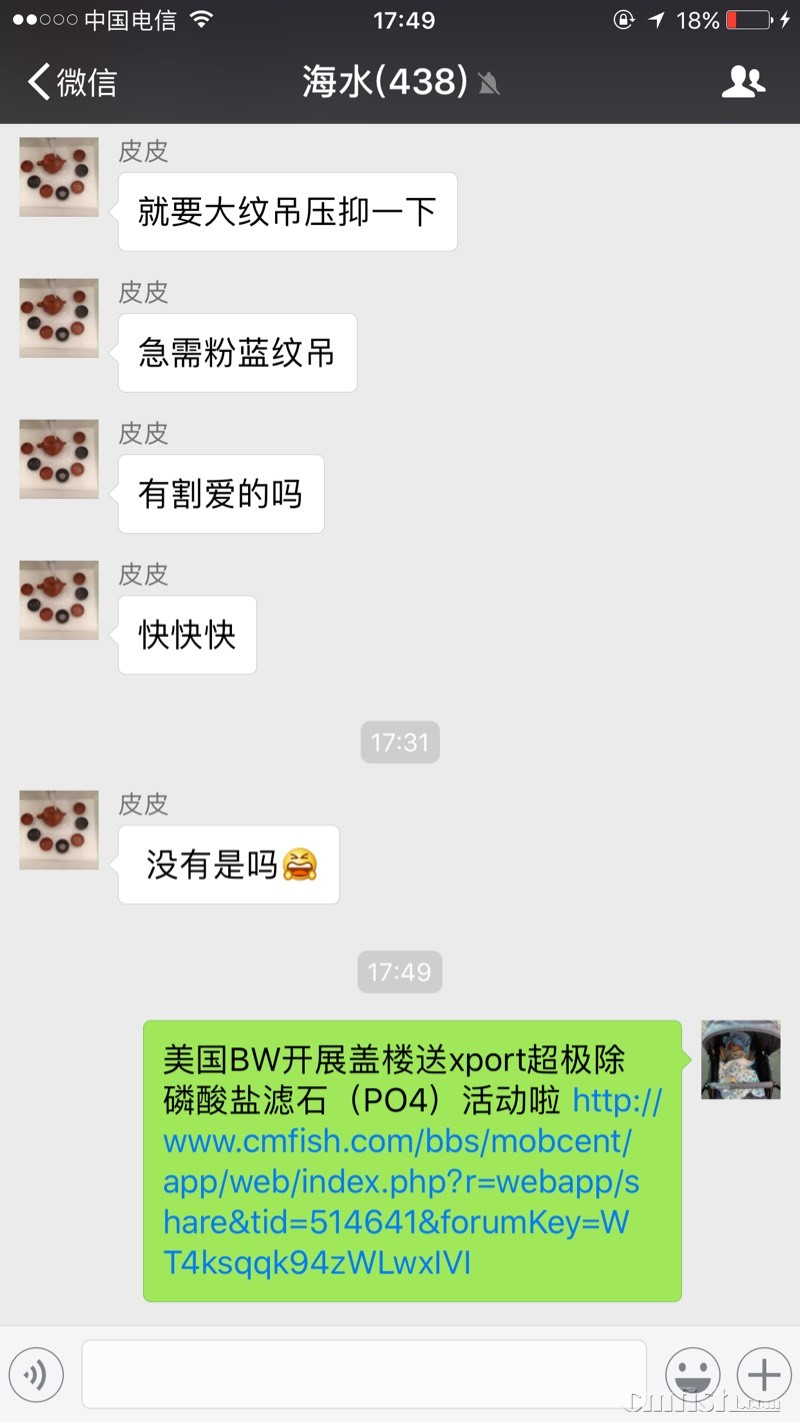Tap the message text input field
Image resolution: width=800 pixels, height=1423 pixels.
tap(364, 1375)
